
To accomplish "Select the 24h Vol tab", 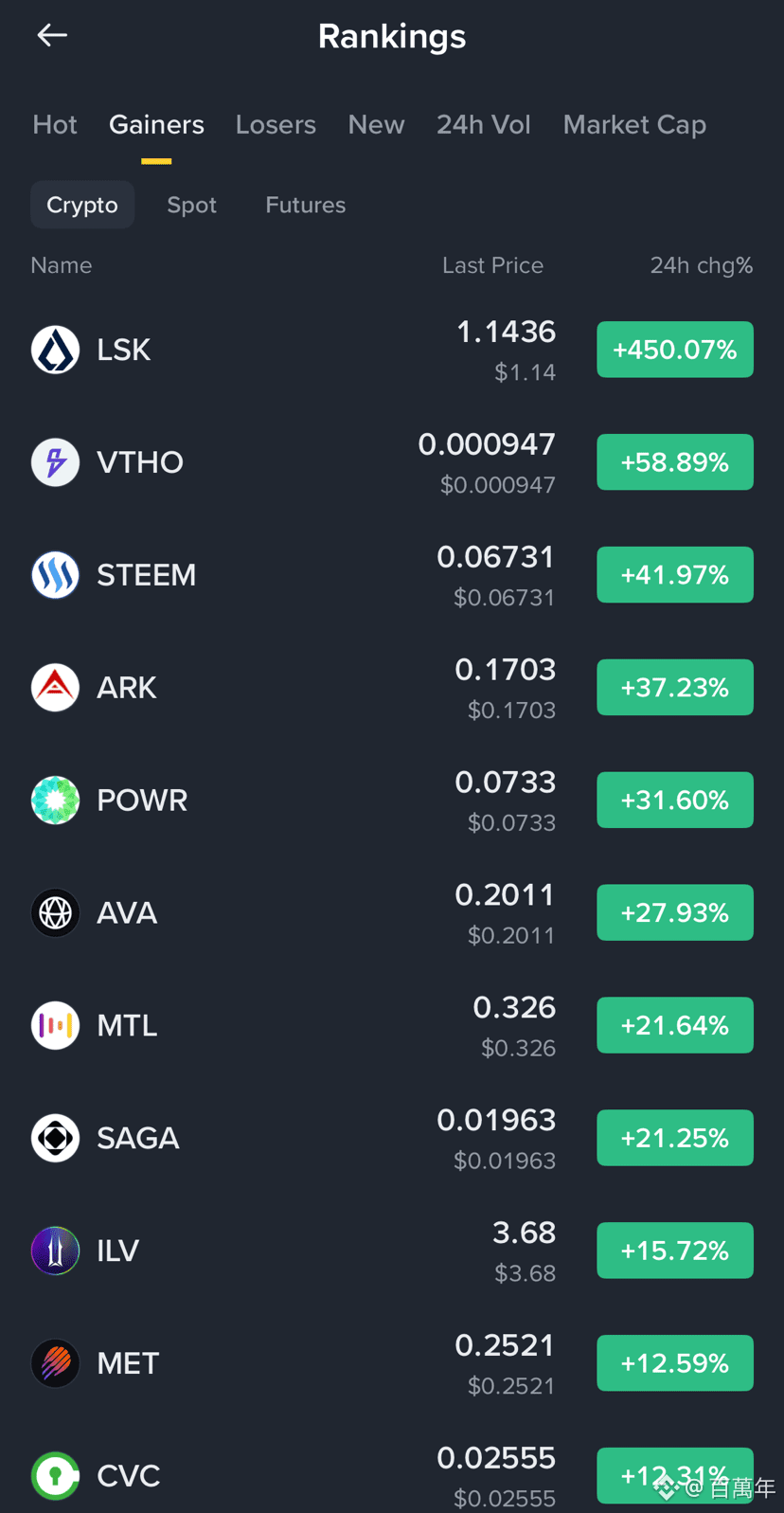I will tap(483, 124).
